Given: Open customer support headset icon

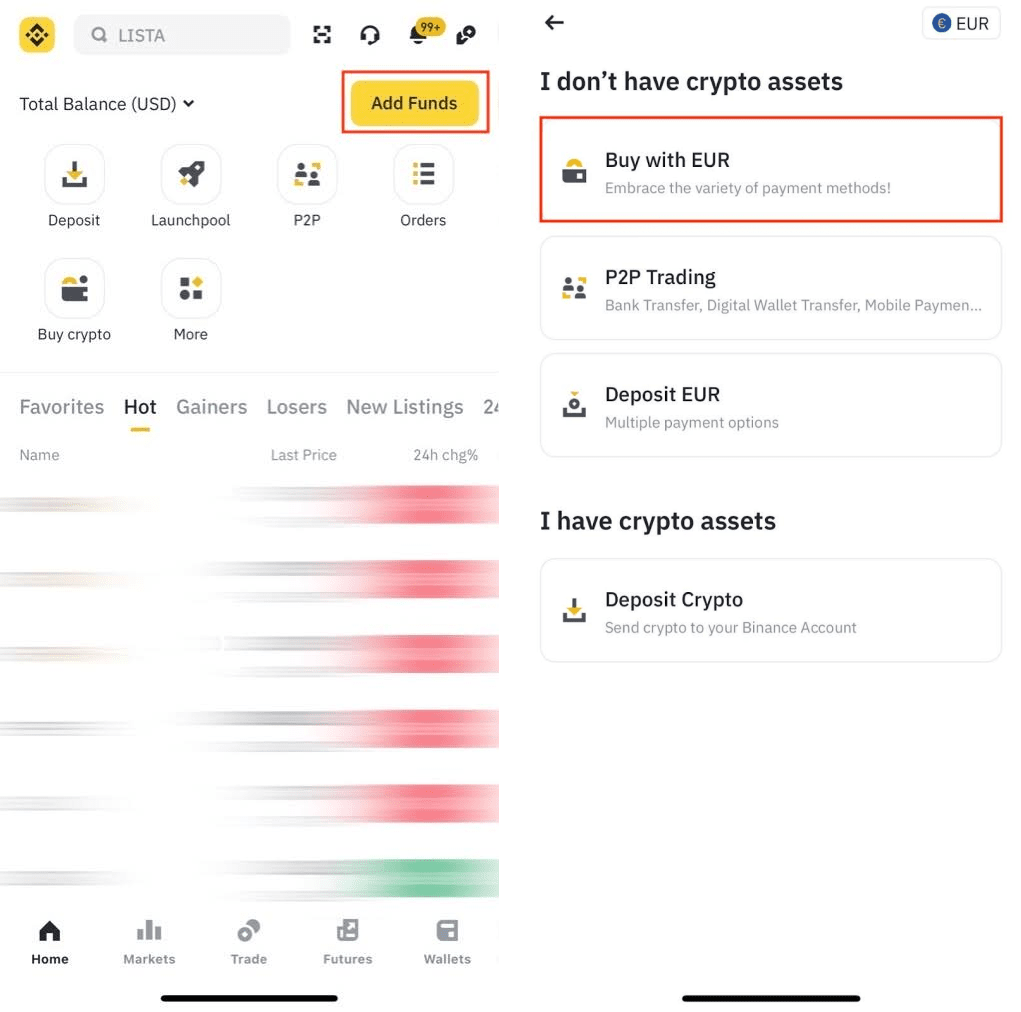Looking at the screenshot, I should pos(370,35).
